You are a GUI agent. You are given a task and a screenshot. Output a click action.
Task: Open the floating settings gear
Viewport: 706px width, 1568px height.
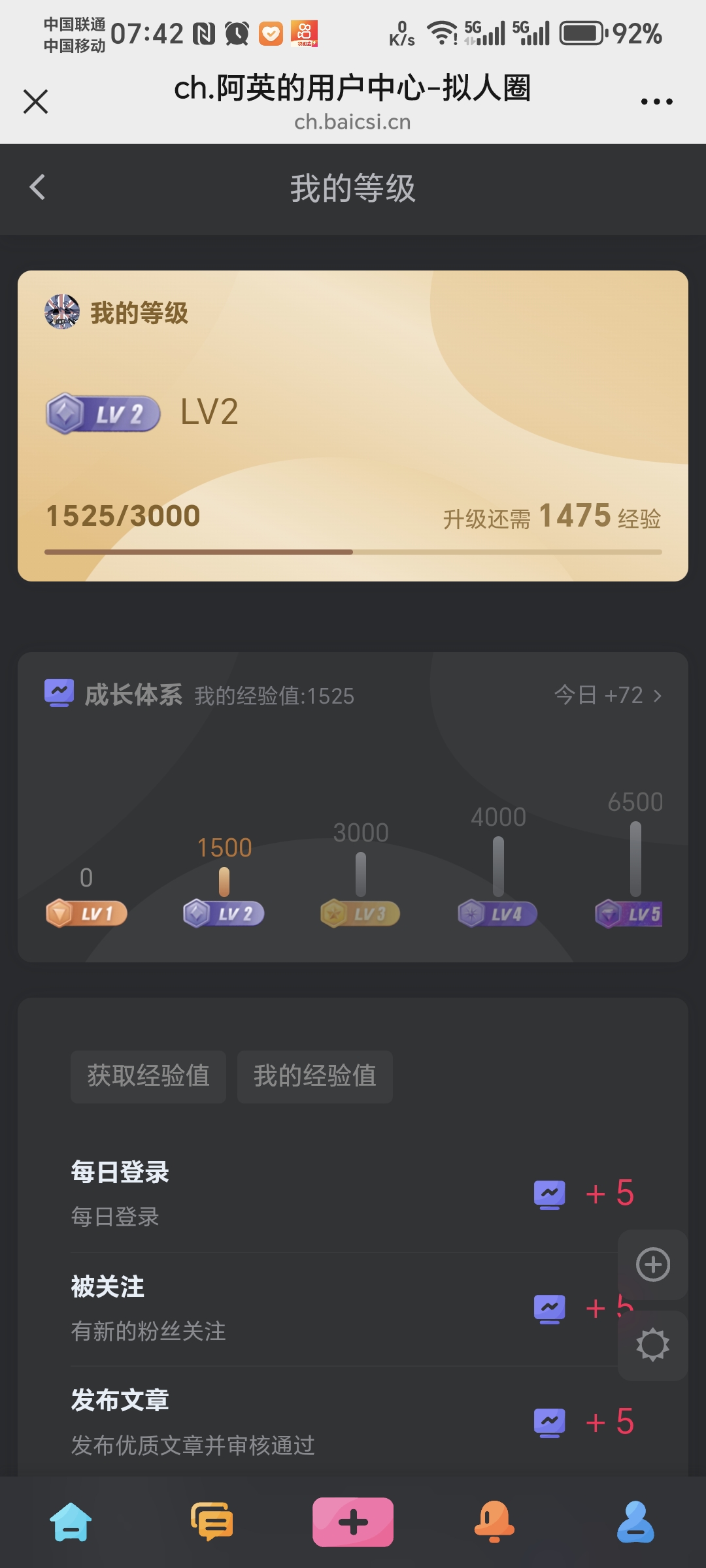[652, 1345]
